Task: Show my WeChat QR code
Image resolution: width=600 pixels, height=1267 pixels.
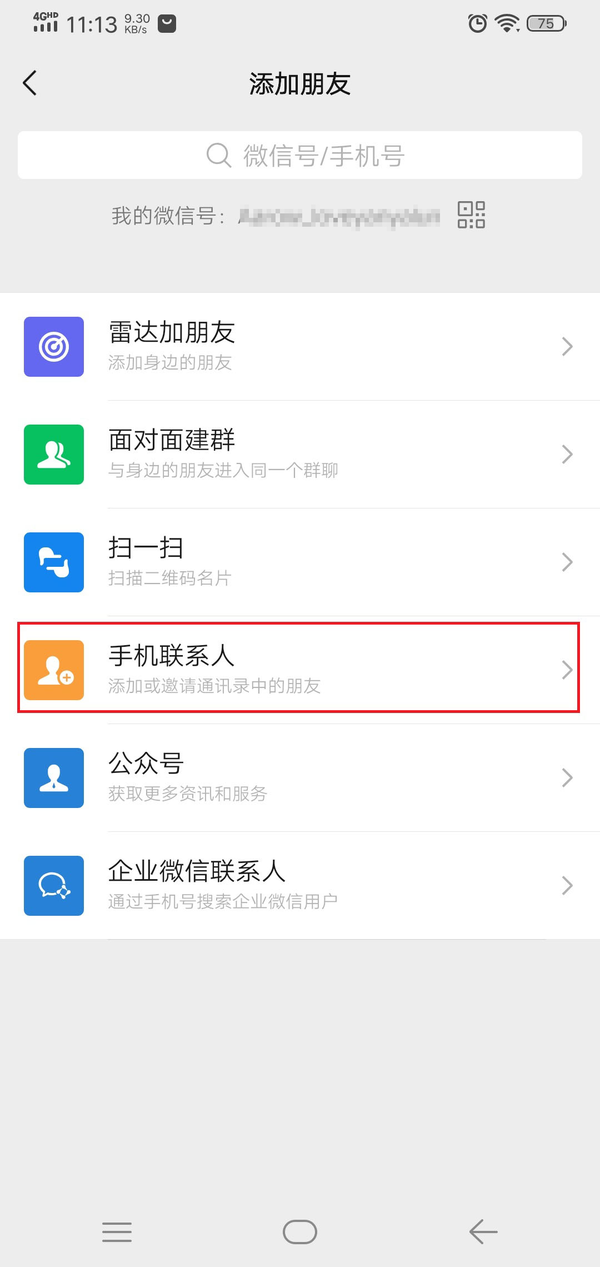Action: pos(471,215)
